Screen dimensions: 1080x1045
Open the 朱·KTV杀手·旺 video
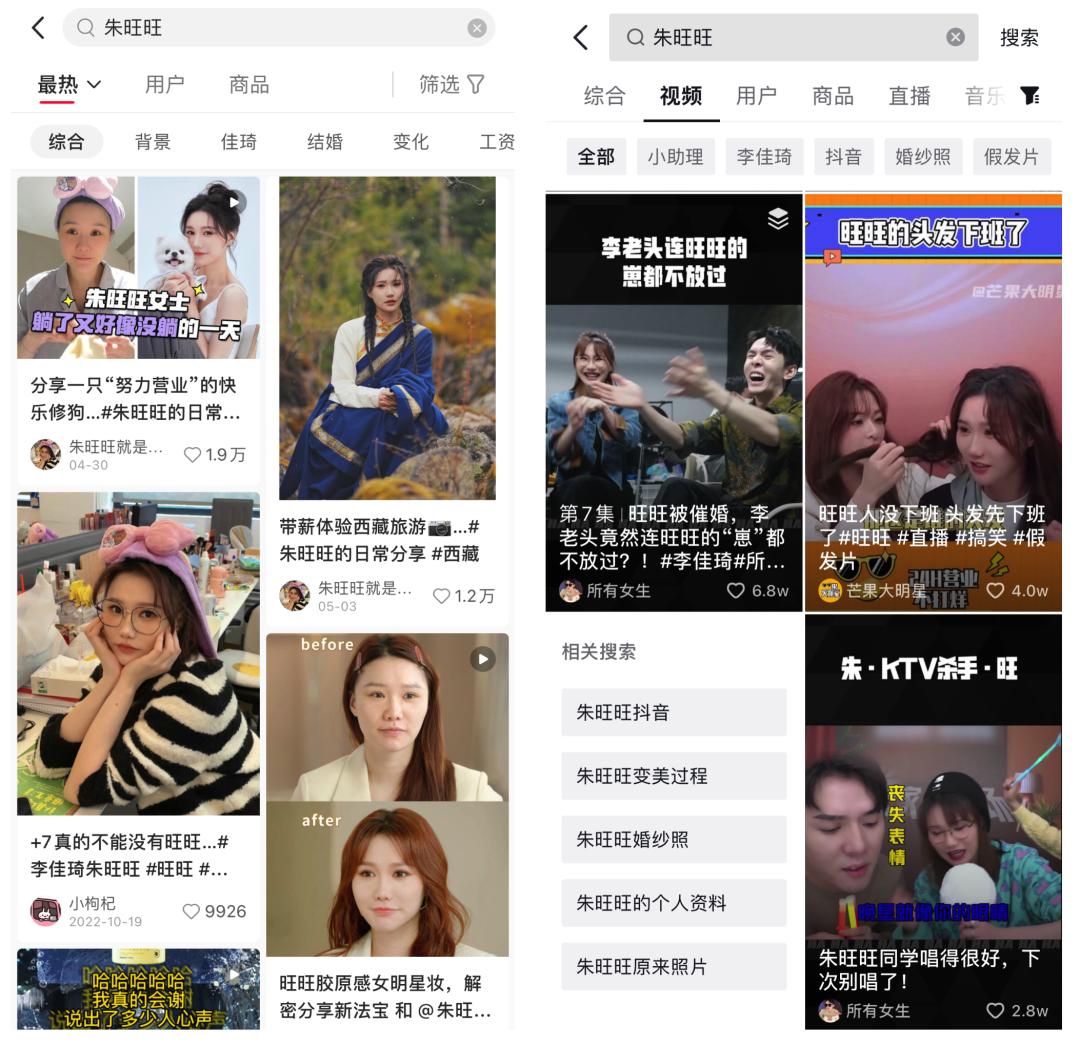tap(932, 820)
